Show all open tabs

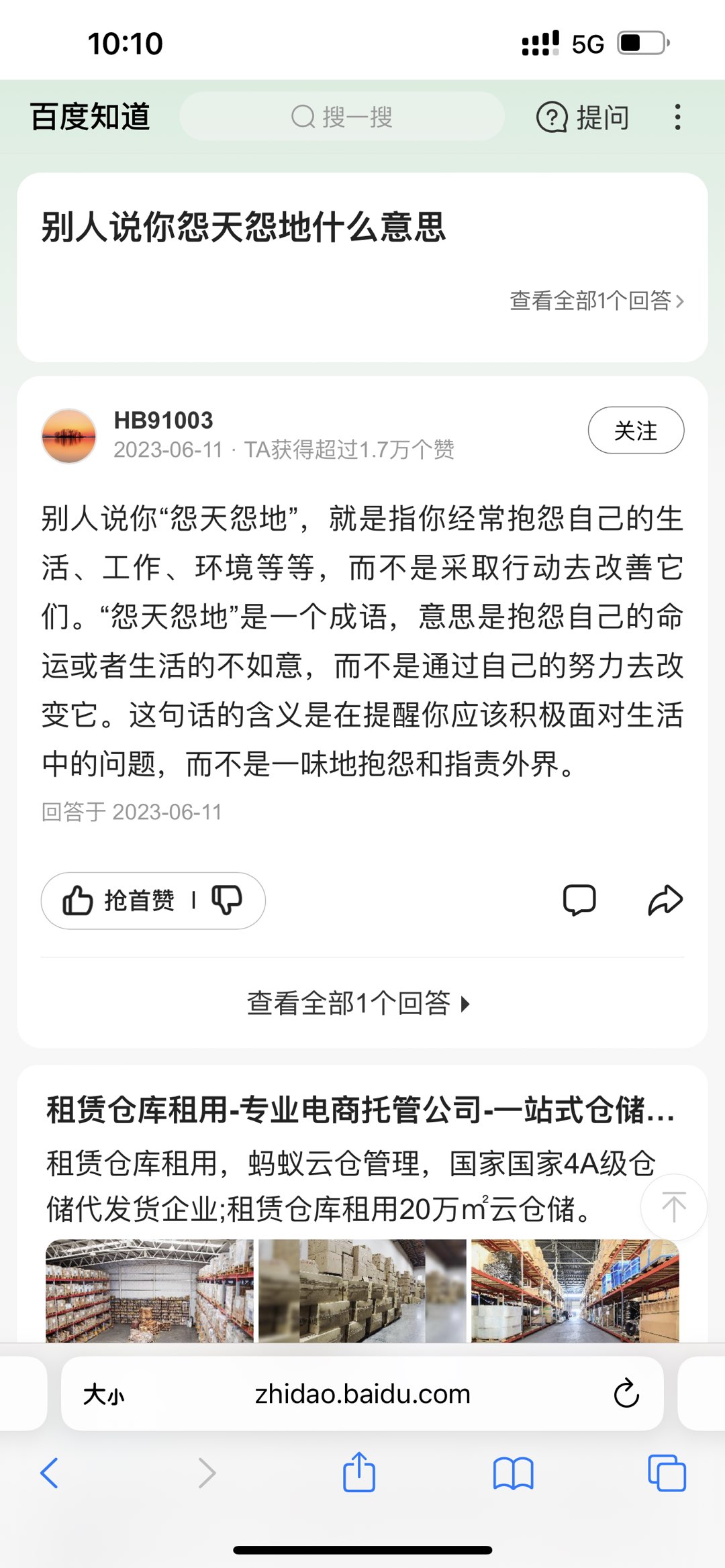[x=666, y=1473]
